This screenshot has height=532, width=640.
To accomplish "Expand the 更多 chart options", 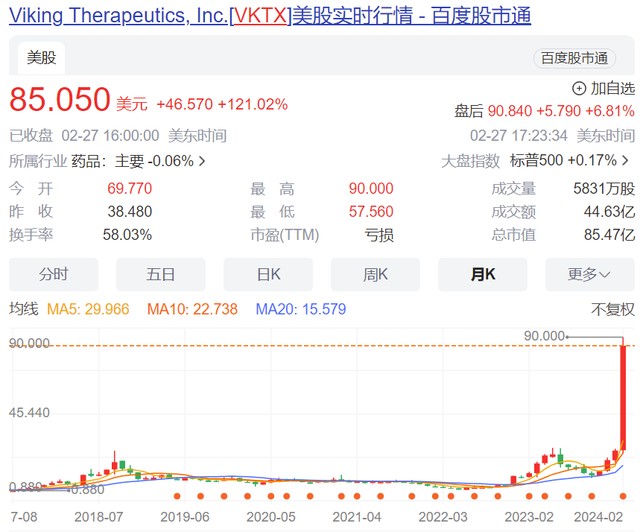I will 589,274.
